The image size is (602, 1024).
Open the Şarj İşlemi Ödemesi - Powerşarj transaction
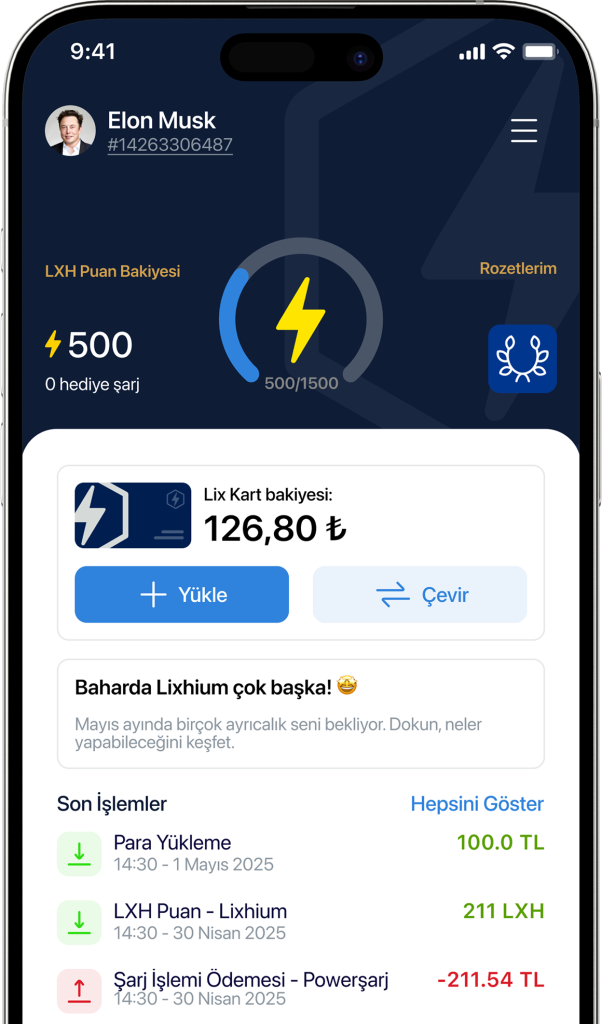tap(300, 988)
